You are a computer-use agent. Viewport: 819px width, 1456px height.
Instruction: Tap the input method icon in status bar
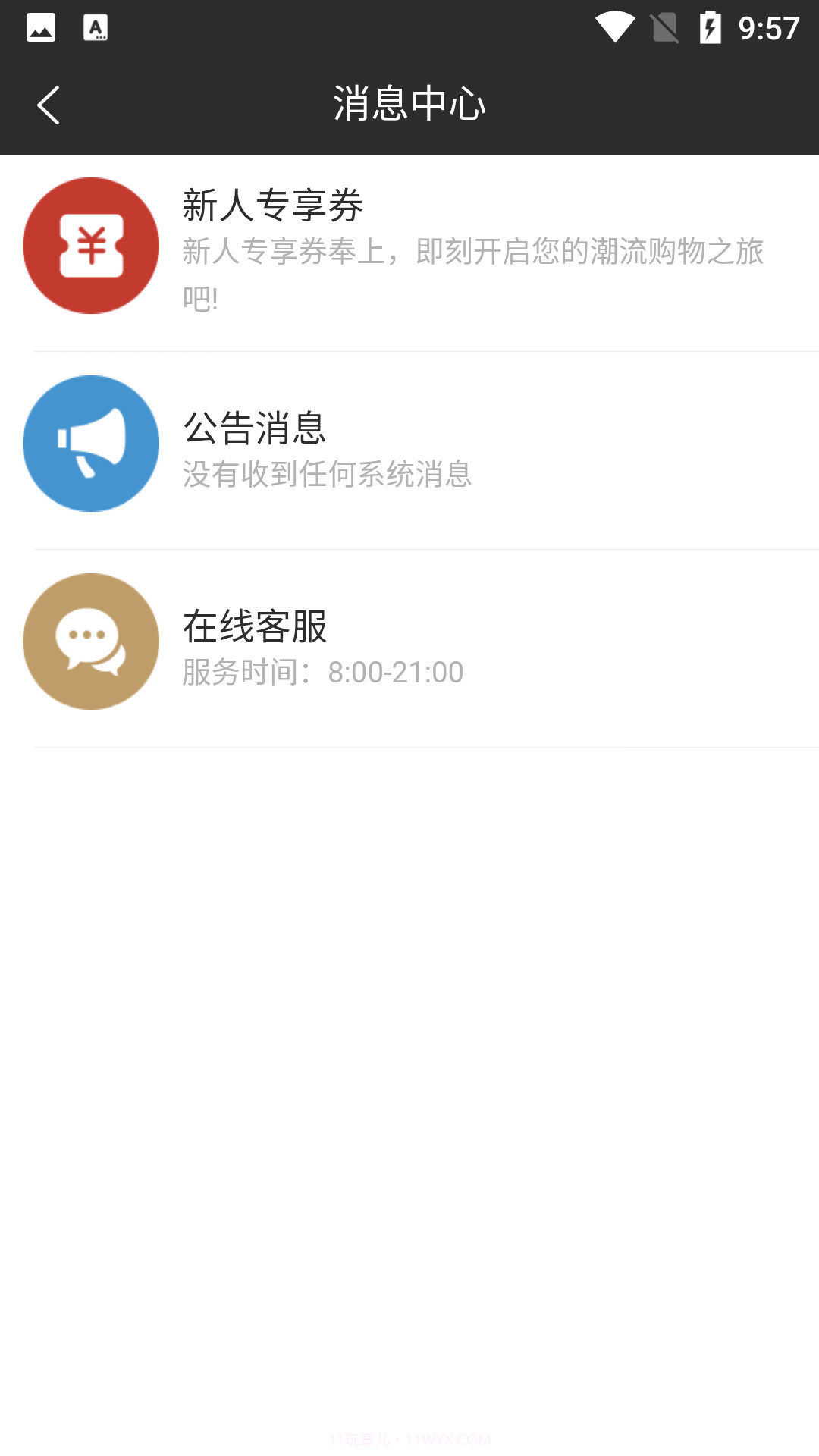97,28
